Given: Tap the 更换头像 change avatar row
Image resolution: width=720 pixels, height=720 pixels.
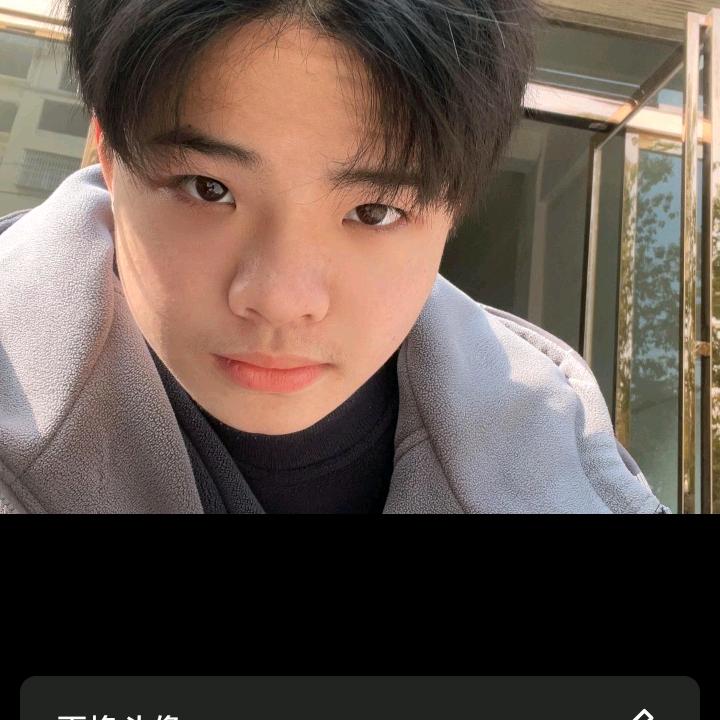Looking at the screenshot, I should (359, 703).
